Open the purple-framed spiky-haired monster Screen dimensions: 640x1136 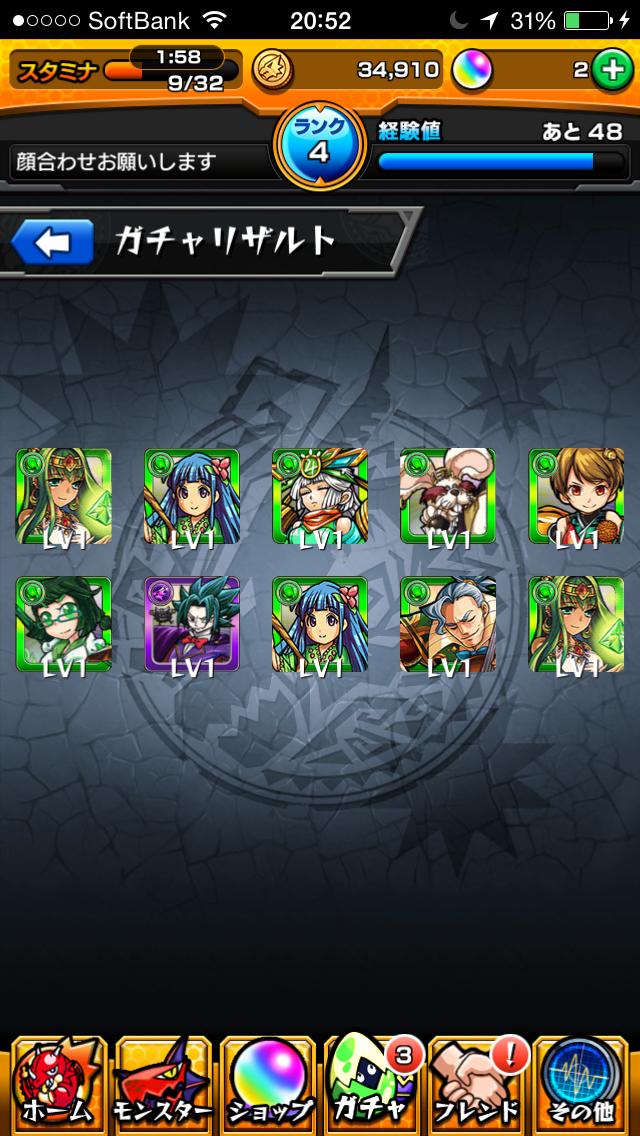(192, 624)
